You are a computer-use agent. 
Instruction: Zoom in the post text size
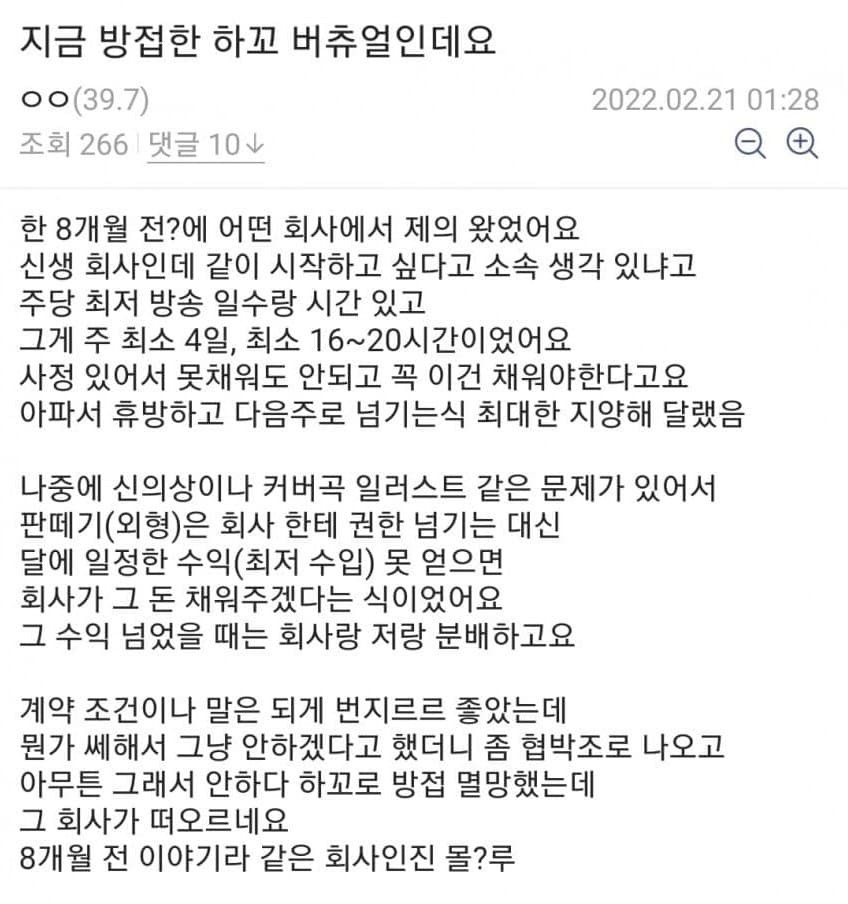802,144
